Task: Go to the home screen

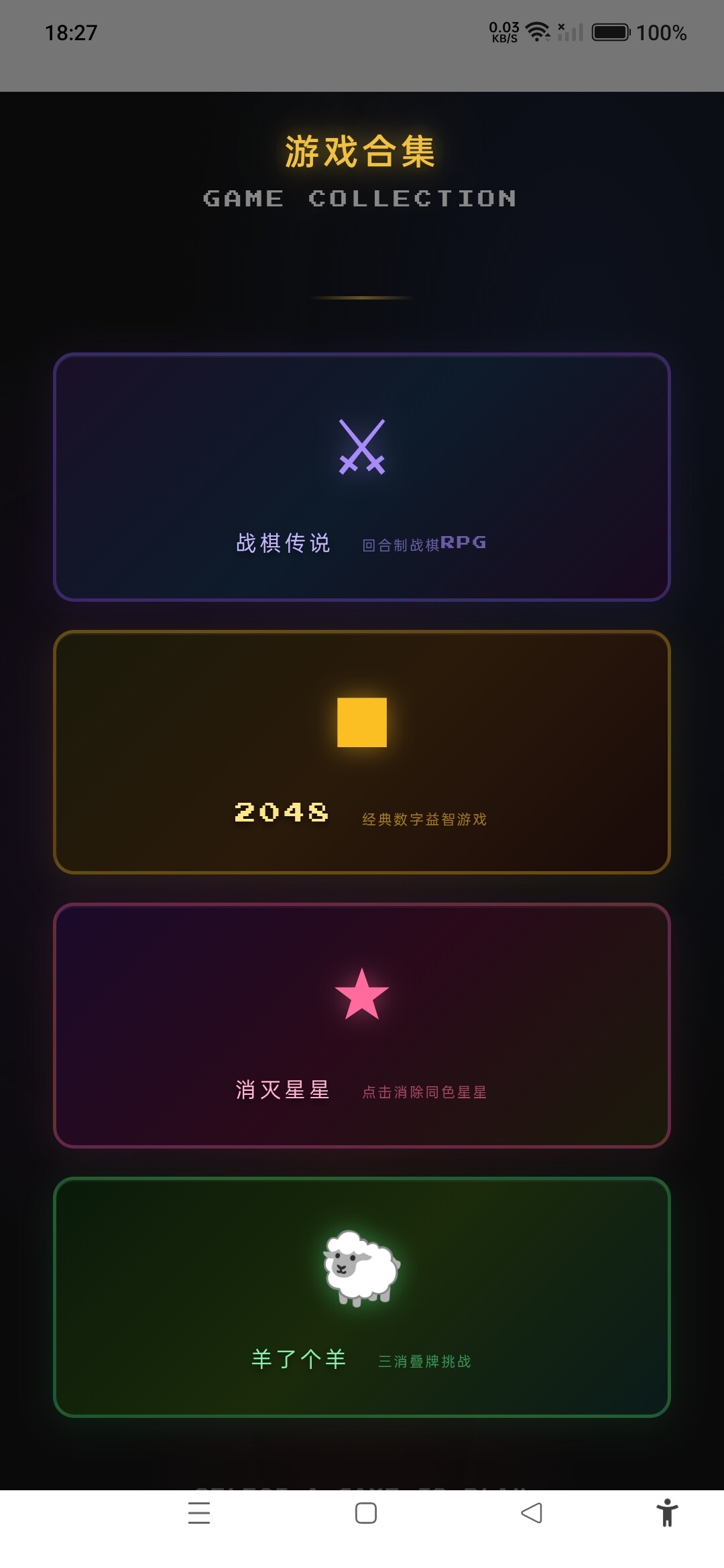Action: click(x=365, y=1513)
